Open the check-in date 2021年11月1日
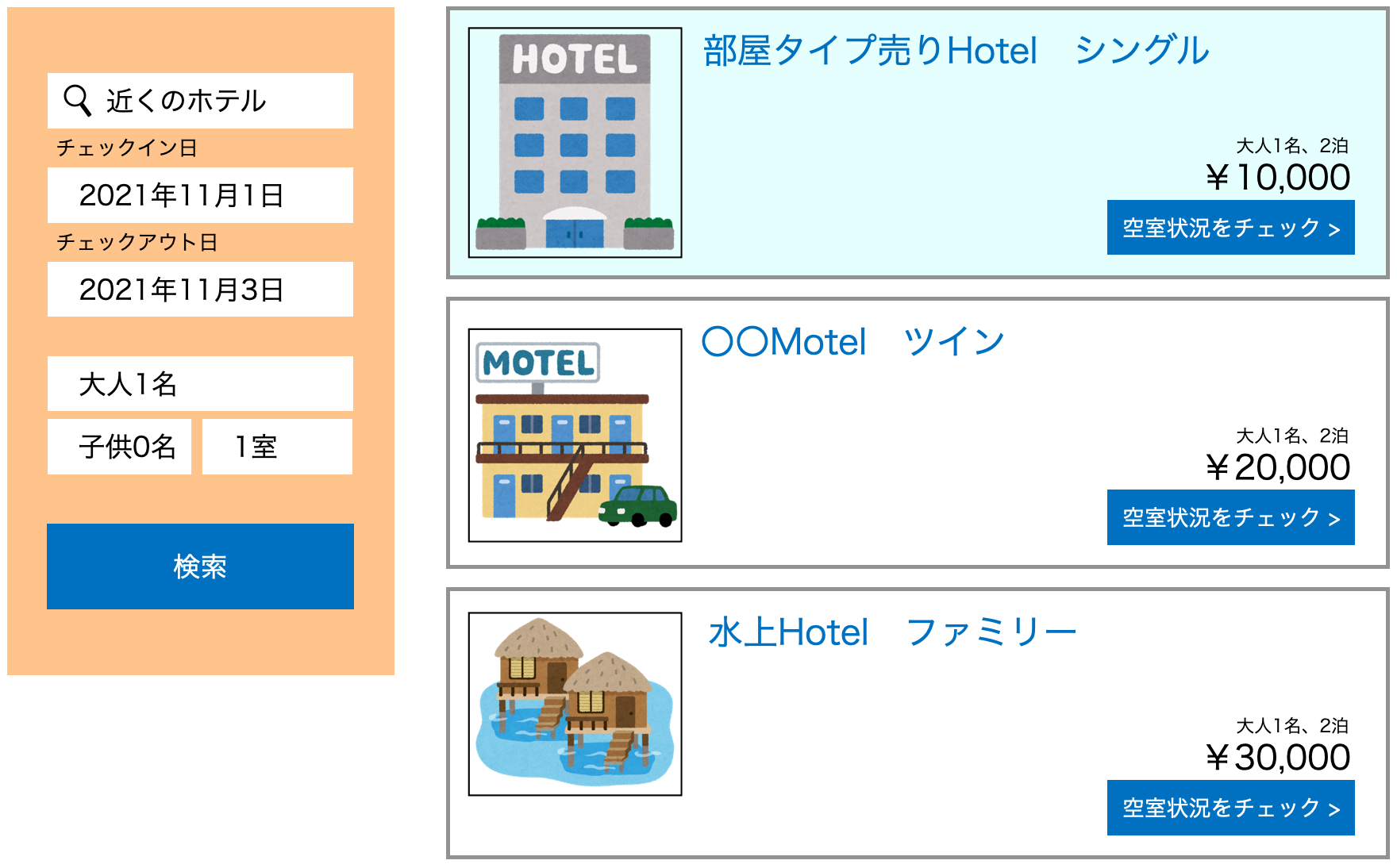 200,195
